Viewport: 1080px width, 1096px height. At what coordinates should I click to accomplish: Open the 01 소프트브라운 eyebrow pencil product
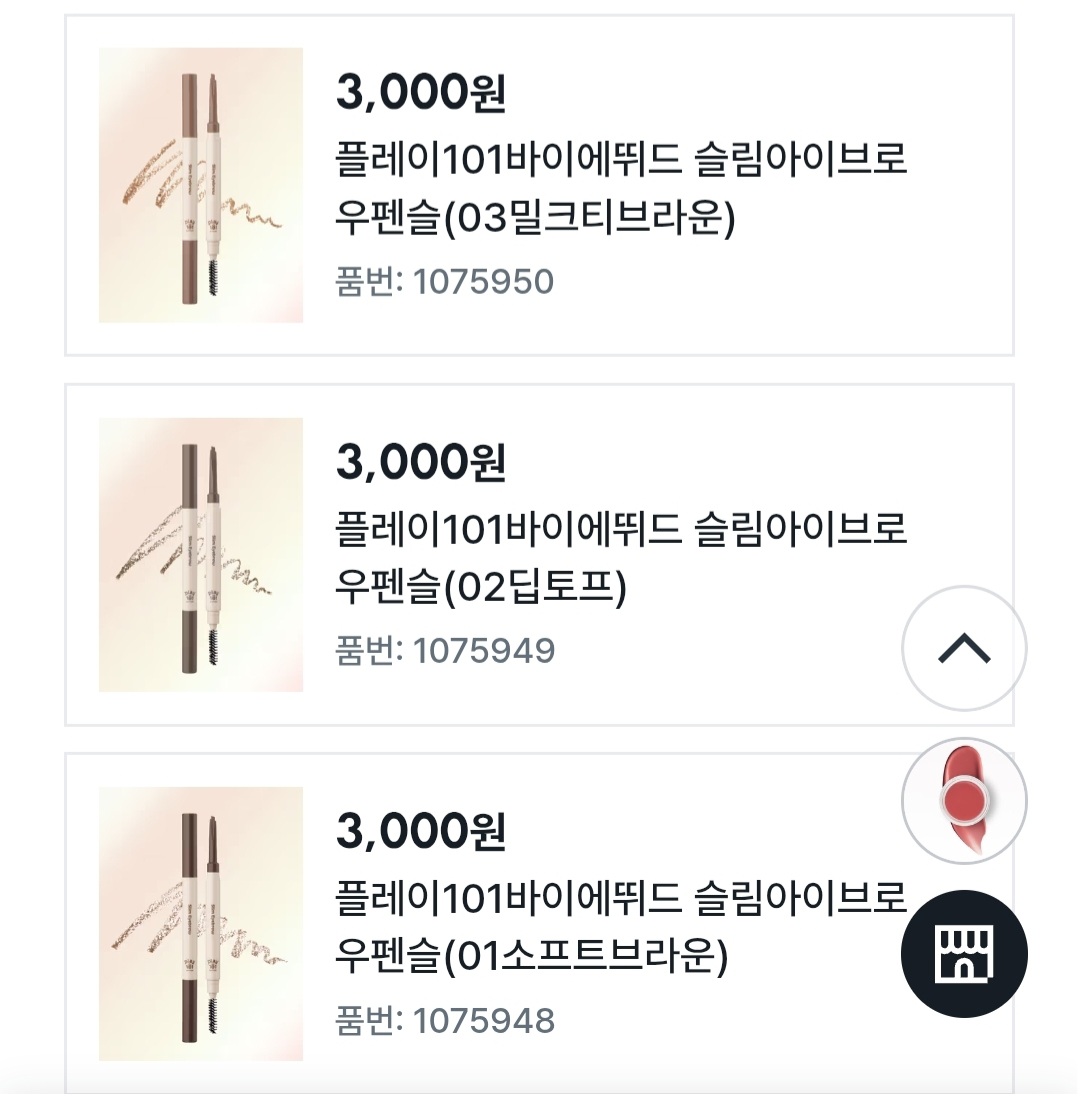[x=620, y=927]
